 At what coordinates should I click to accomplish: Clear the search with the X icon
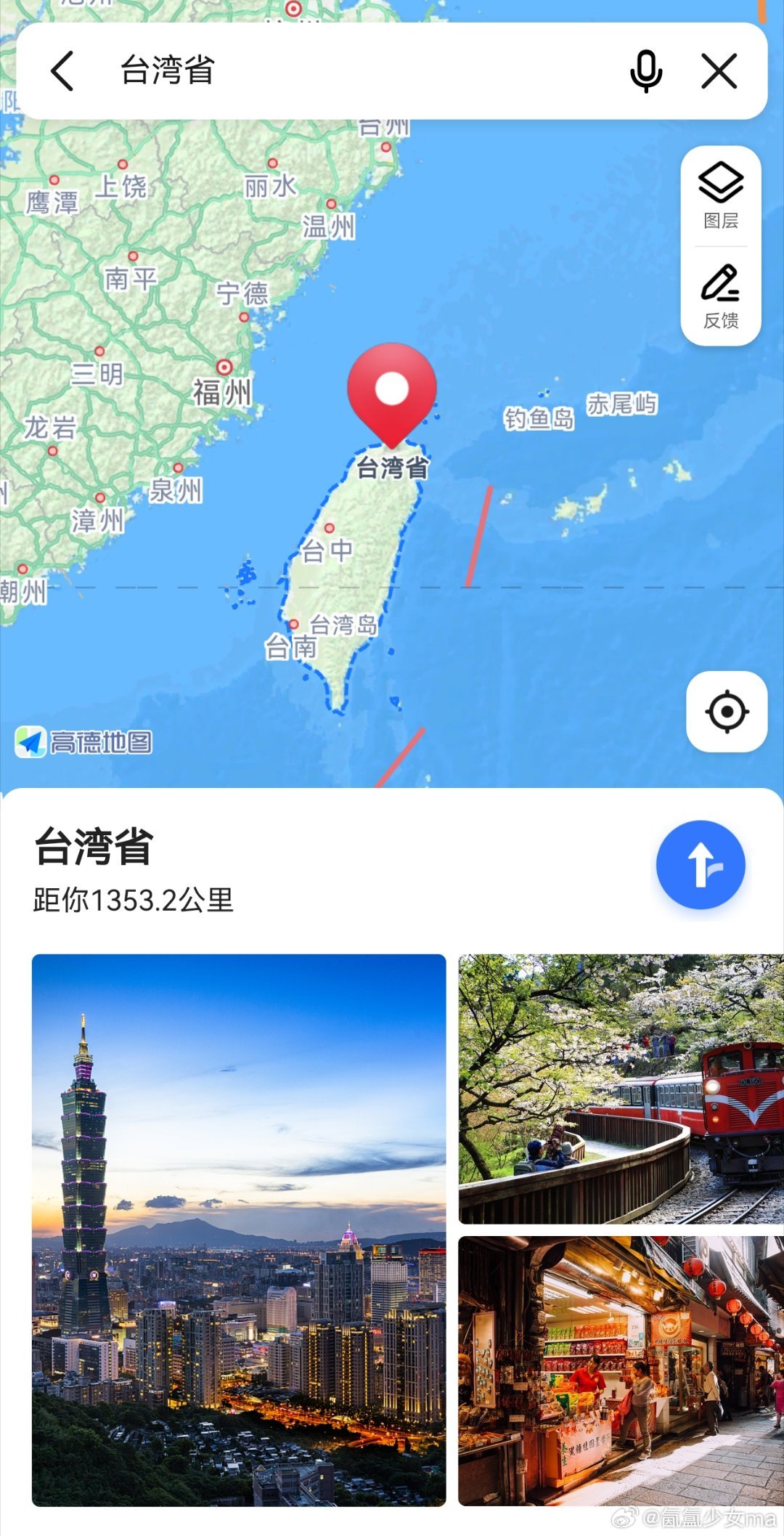719,71
